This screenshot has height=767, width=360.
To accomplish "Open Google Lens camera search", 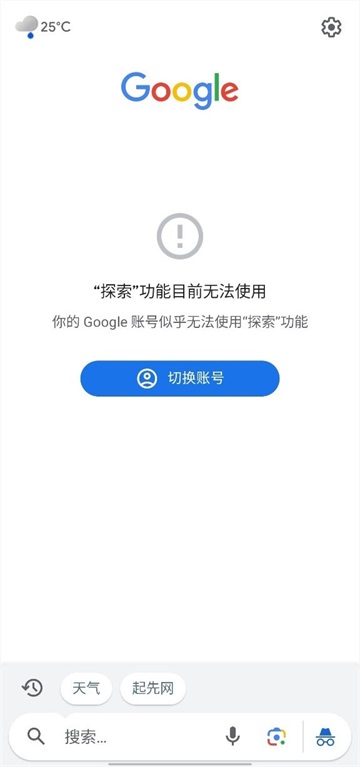I will (x=276, y=736).
